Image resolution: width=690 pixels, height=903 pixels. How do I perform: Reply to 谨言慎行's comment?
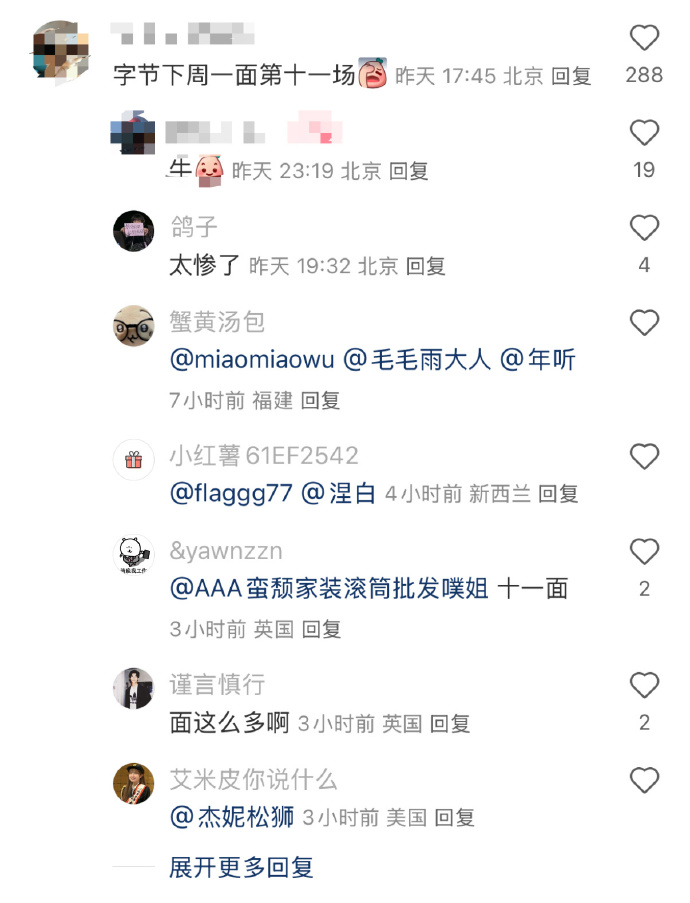[450, 723]
